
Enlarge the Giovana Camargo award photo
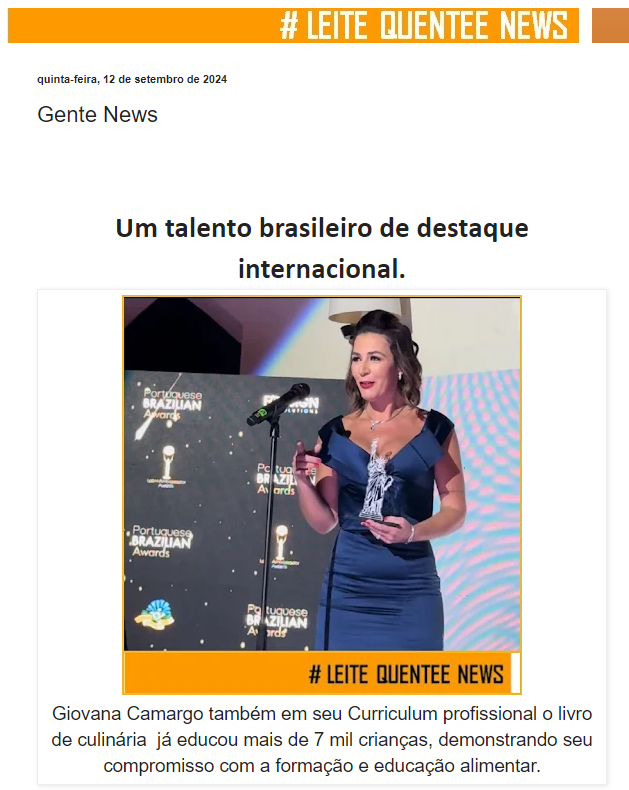click(322, 493)
